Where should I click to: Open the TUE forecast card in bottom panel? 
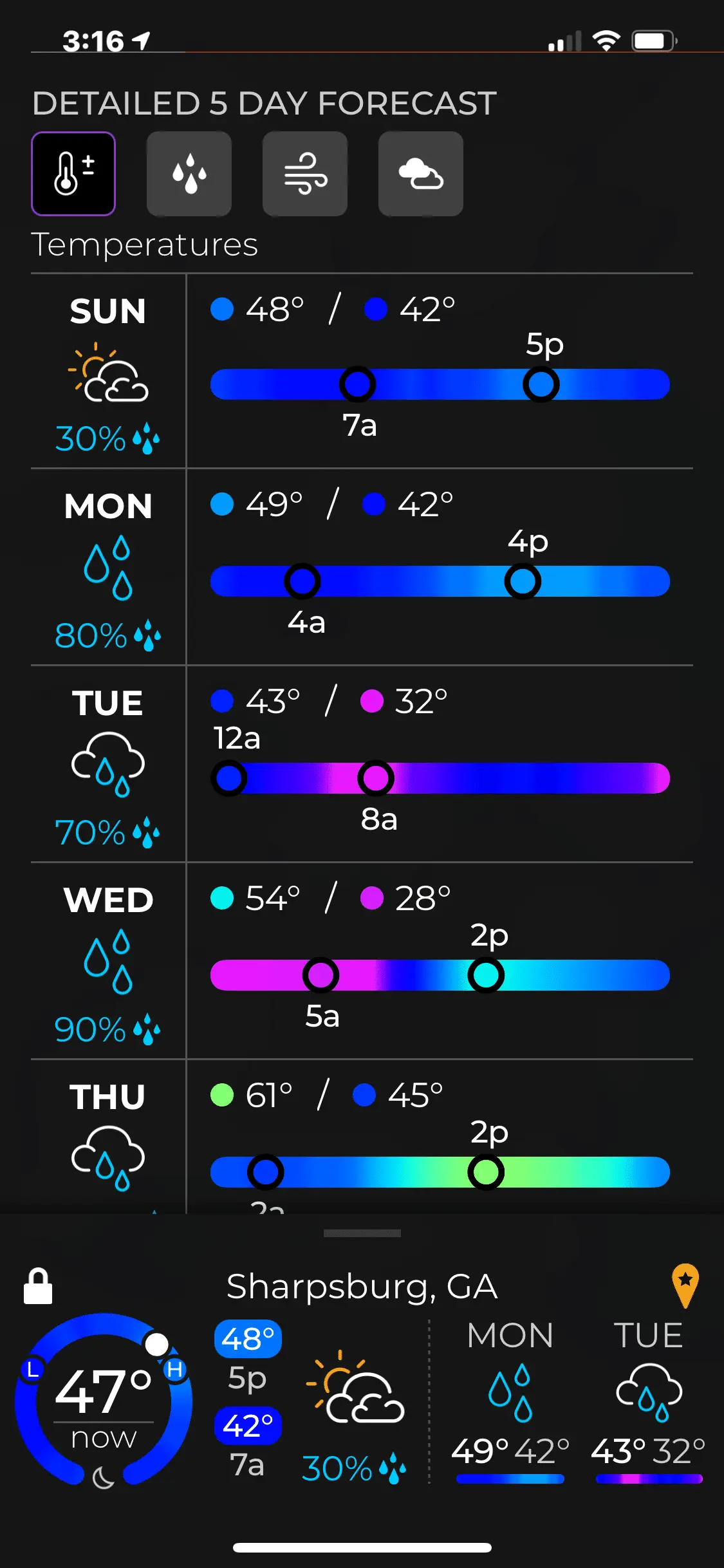coord(648,1400)
